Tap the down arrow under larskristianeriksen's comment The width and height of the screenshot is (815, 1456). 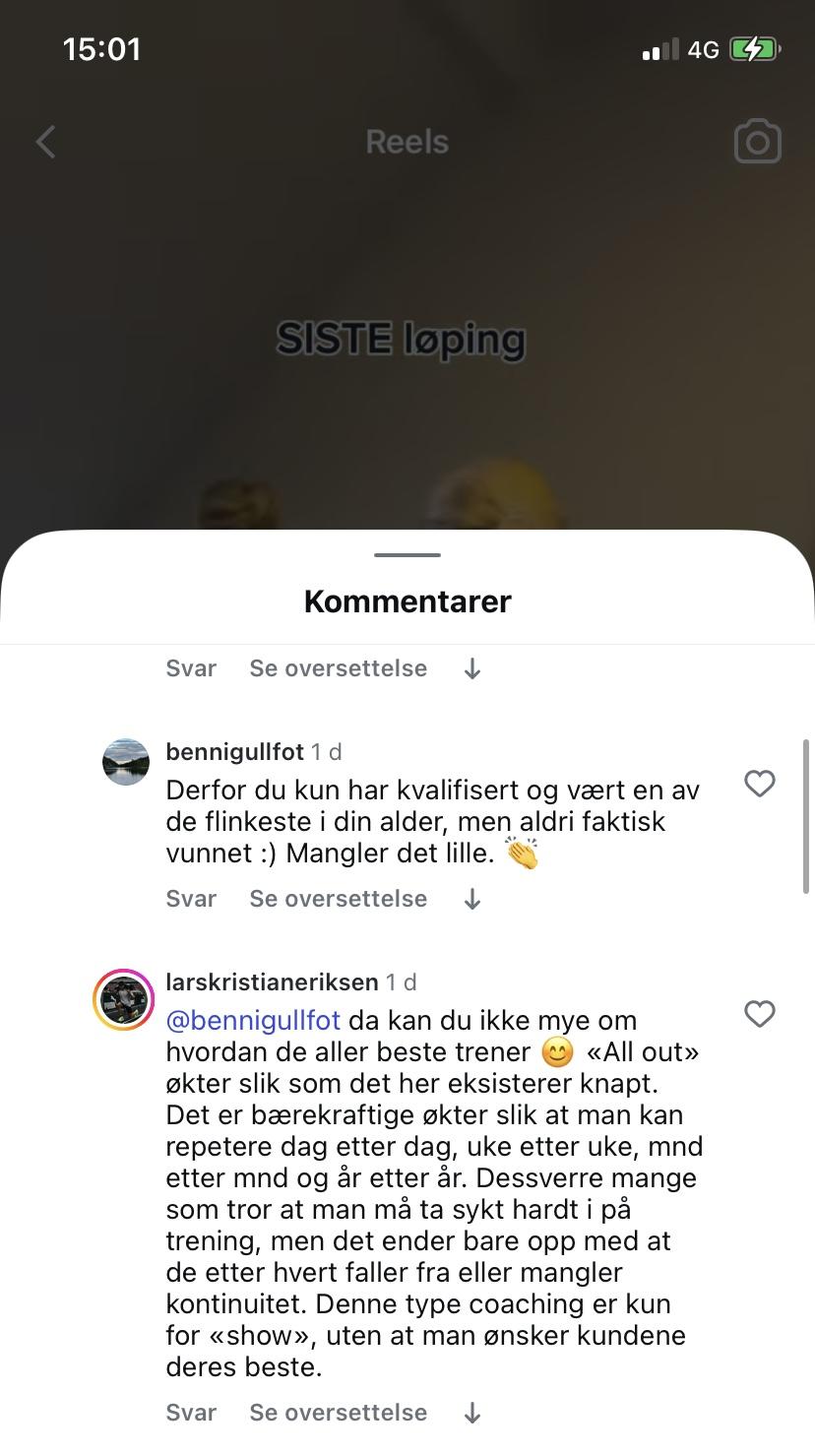pyautogui.click(x=472, y=1413)
